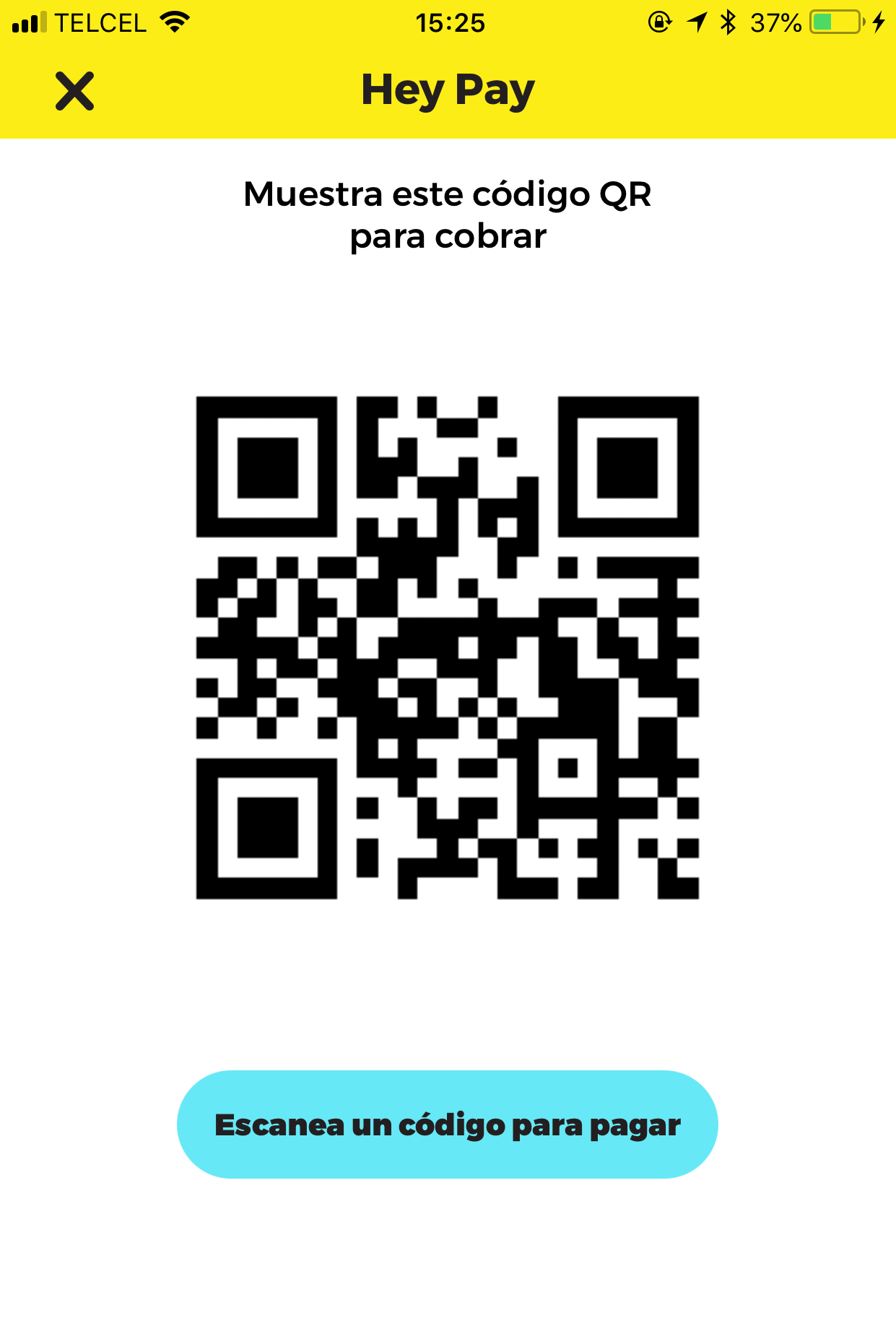
Task: Select the yellow header bar area
Action: pos(448,69)
